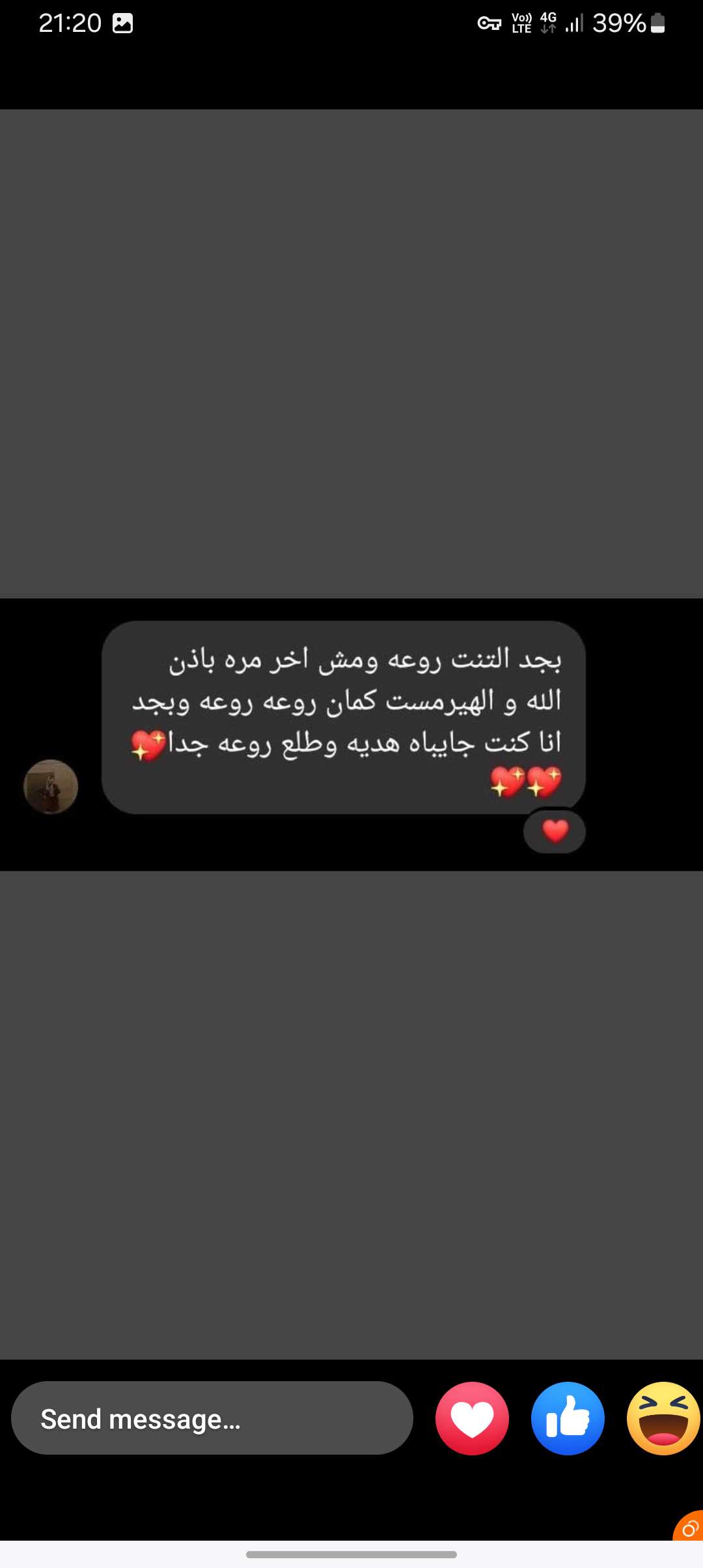React to the story with a heart
The image size is (703, 1568).
pyautogui.click(x=472, y=1418)
